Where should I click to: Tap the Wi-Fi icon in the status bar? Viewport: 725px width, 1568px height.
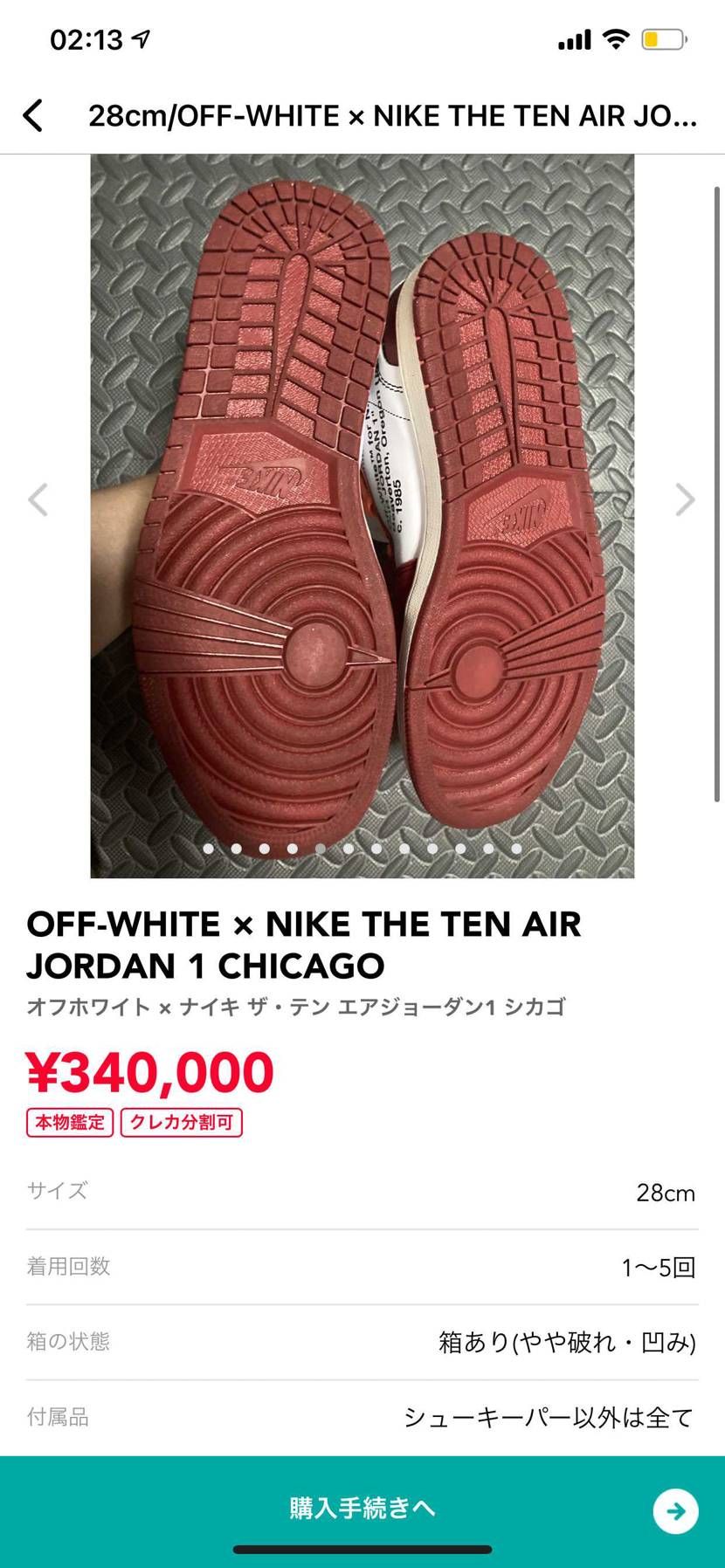point(616,38)
